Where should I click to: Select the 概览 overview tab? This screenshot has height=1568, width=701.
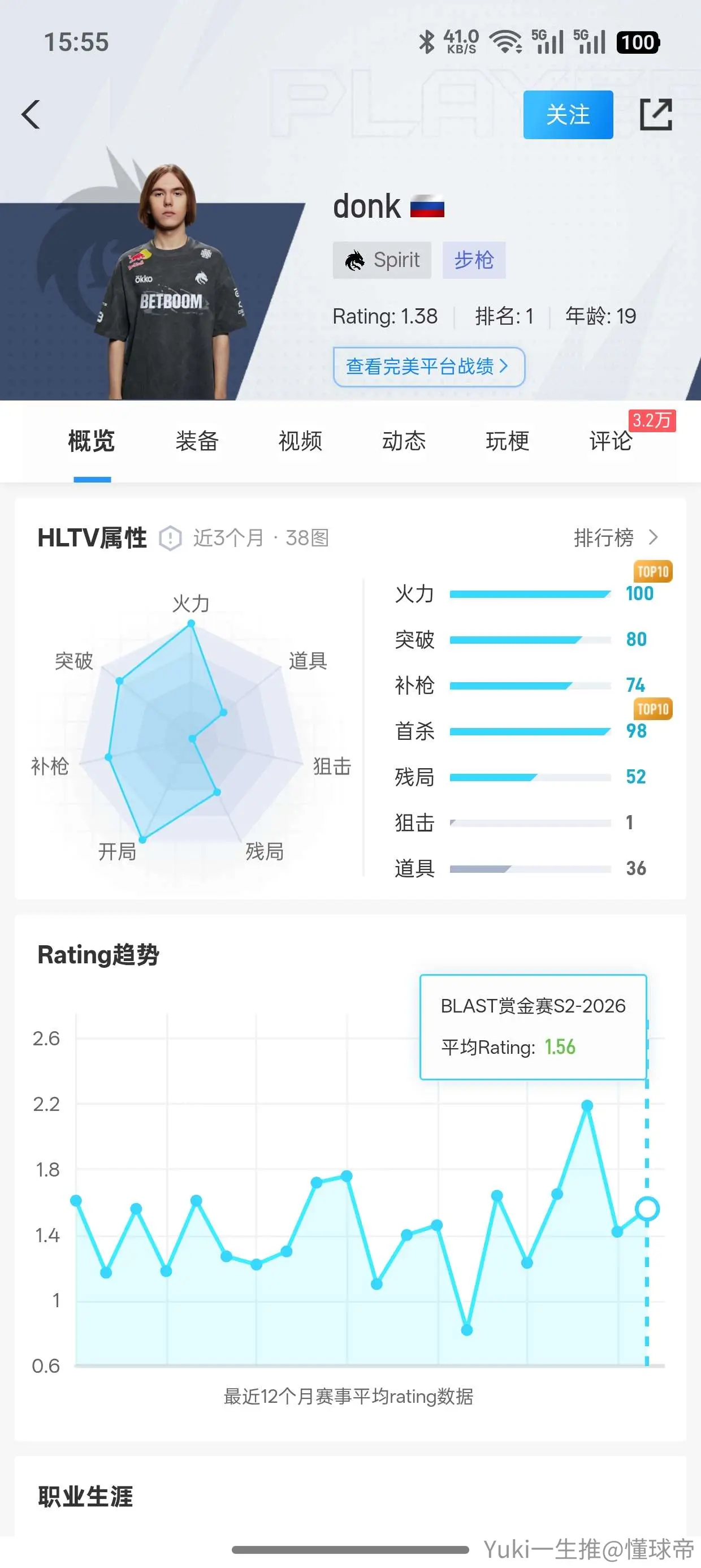(x=91, y=441)
